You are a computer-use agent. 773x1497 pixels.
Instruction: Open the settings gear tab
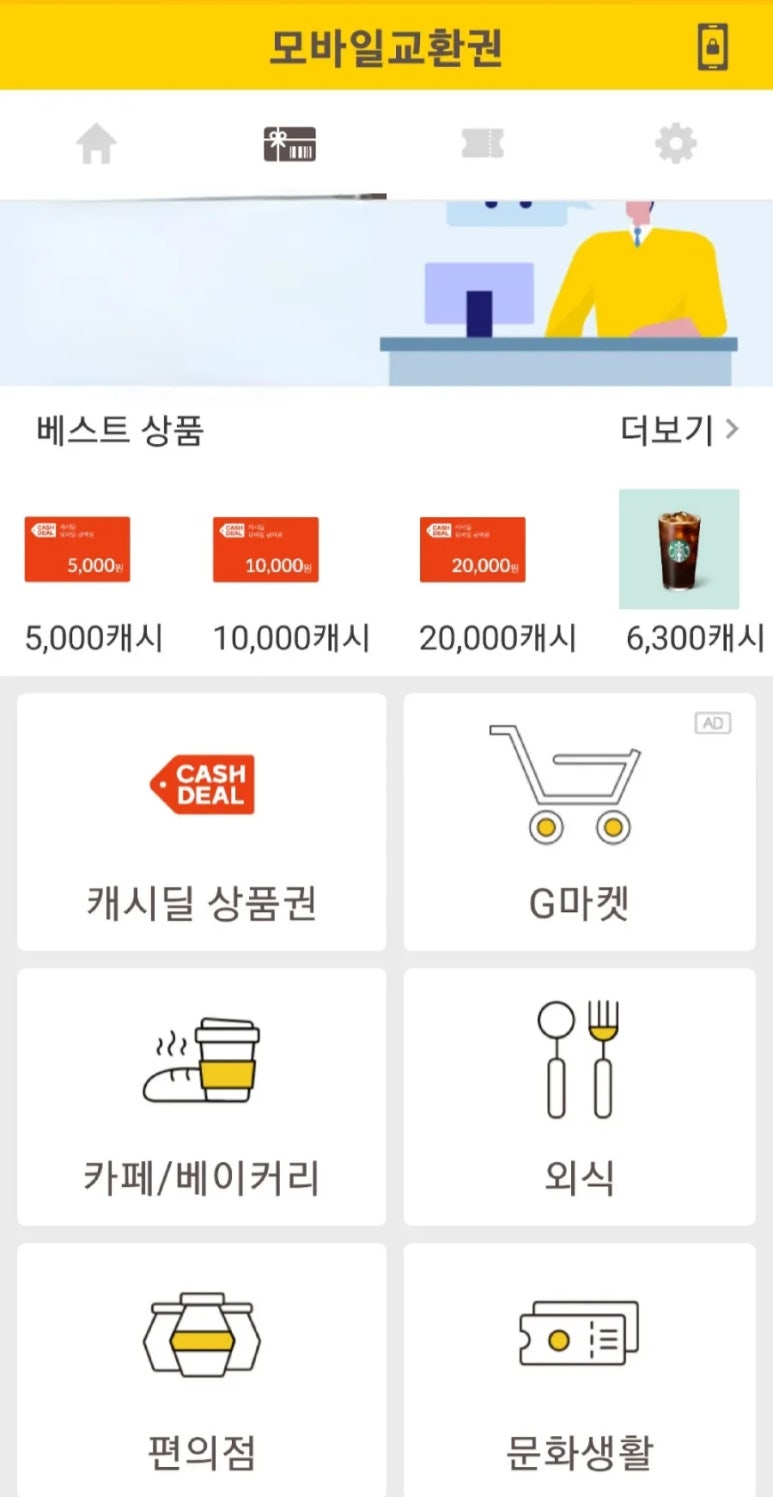[675, 145]
